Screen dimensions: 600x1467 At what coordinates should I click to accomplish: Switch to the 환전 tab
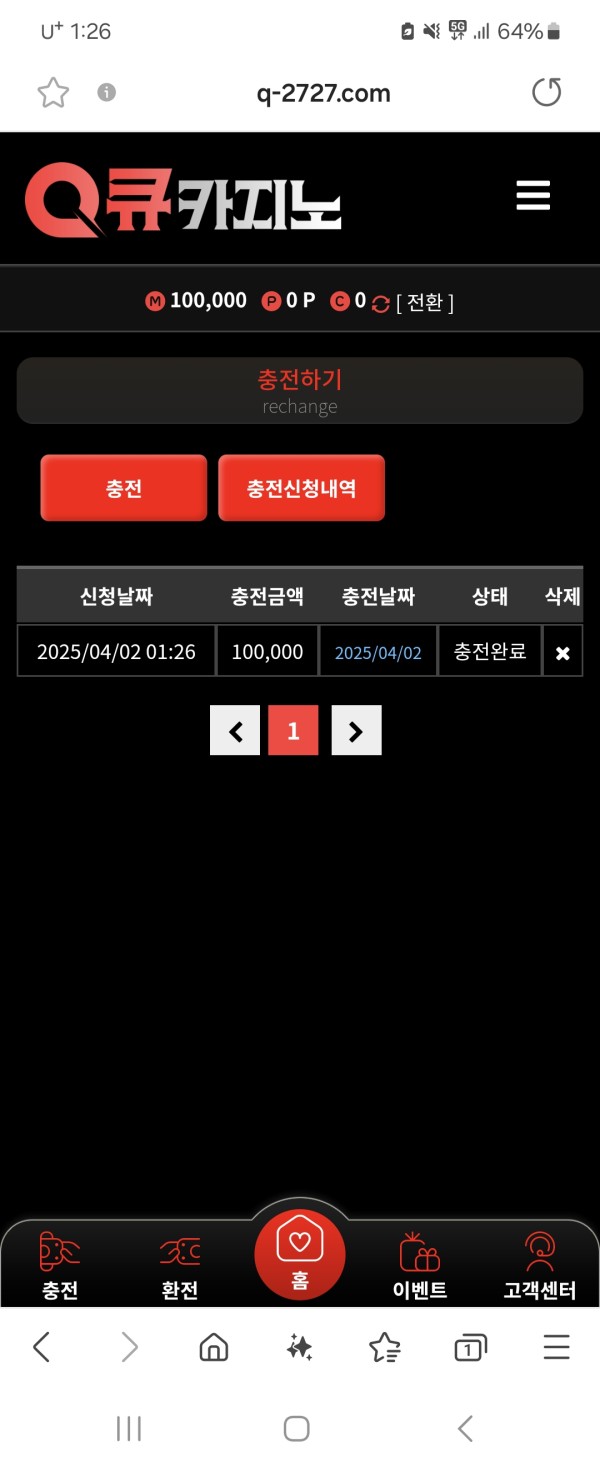point(180,1266)
